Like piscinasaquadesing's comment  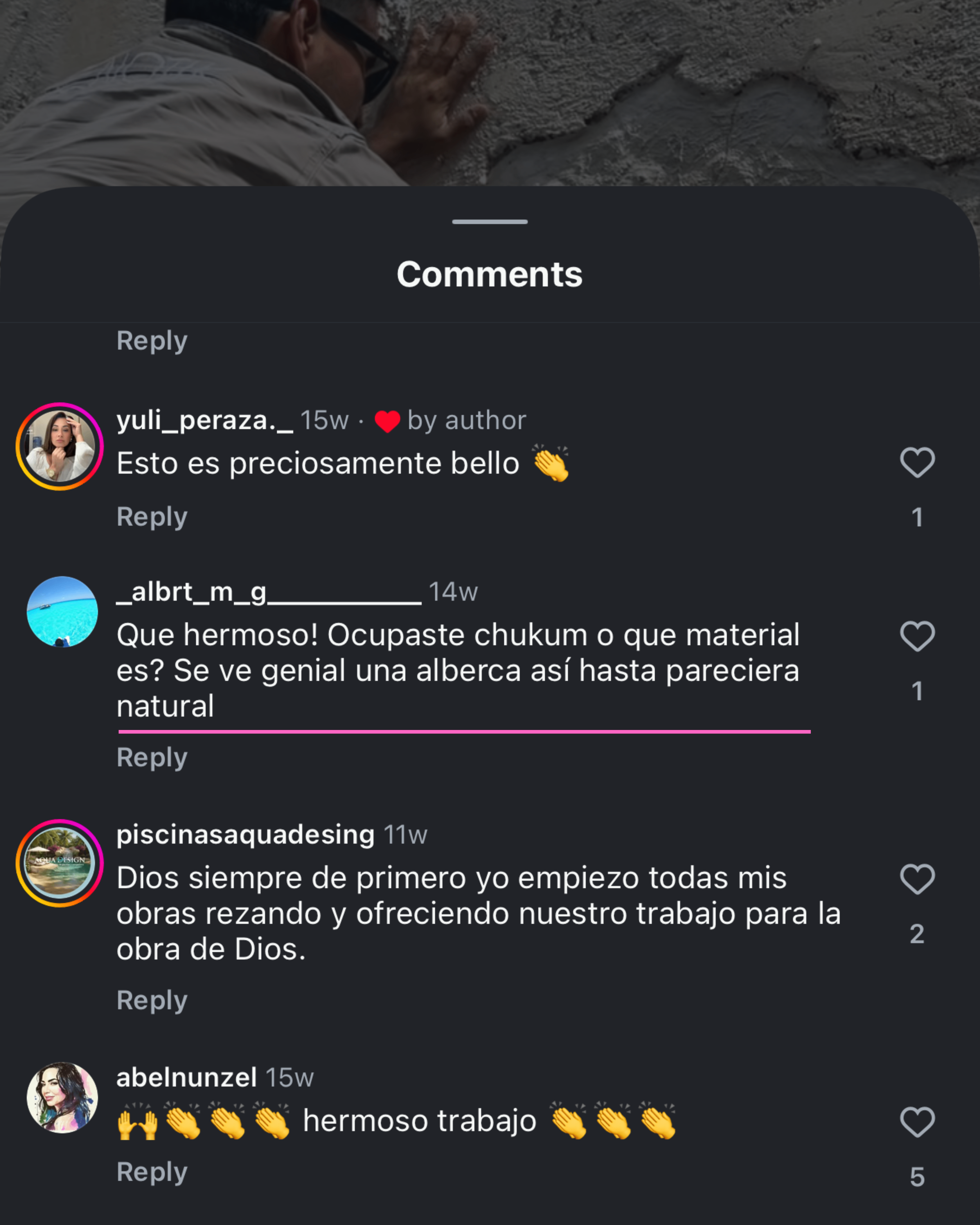[917, 879]
